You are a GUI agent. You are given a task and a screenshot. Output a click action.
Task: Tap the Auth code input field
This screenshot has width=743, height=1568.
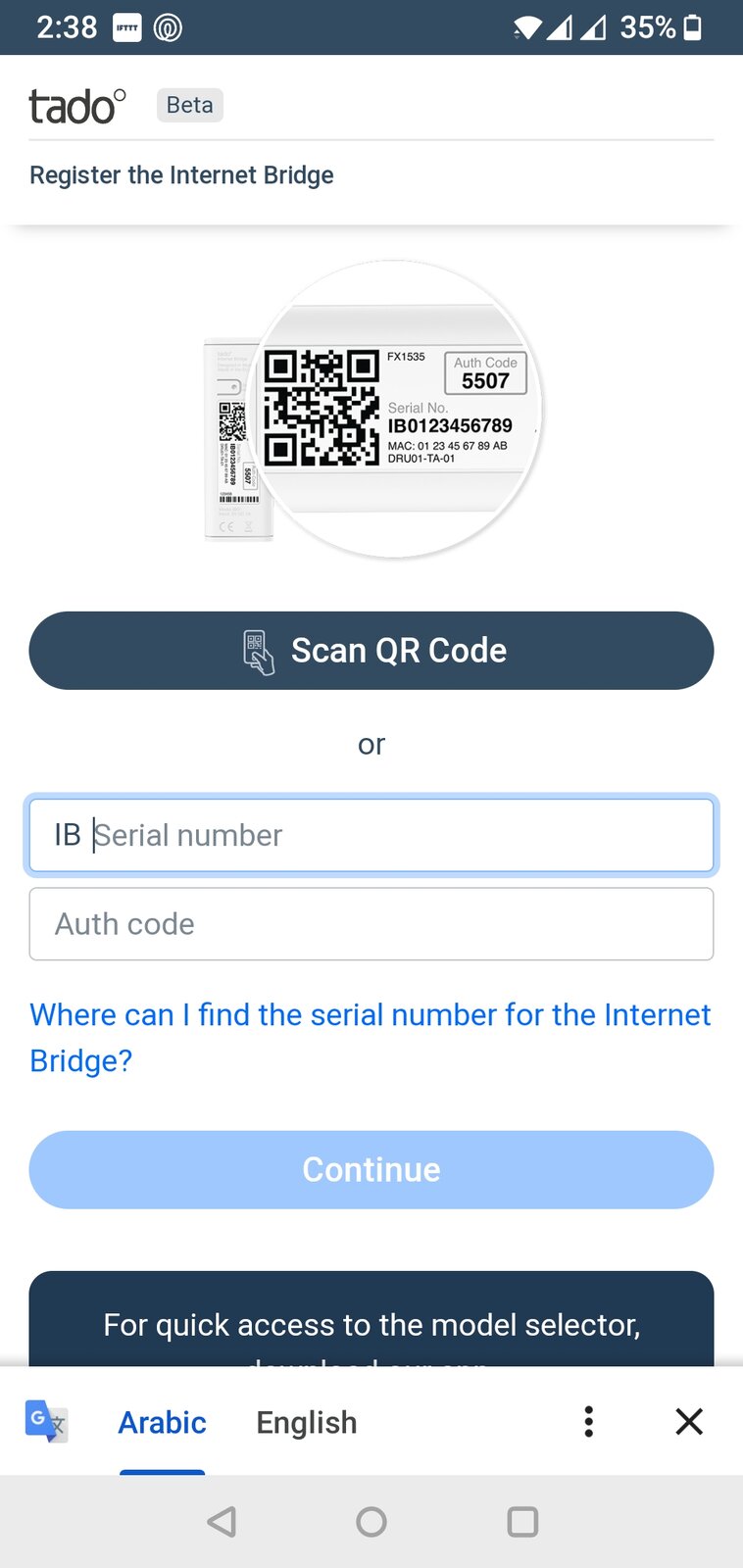click(x=371, y=924)
